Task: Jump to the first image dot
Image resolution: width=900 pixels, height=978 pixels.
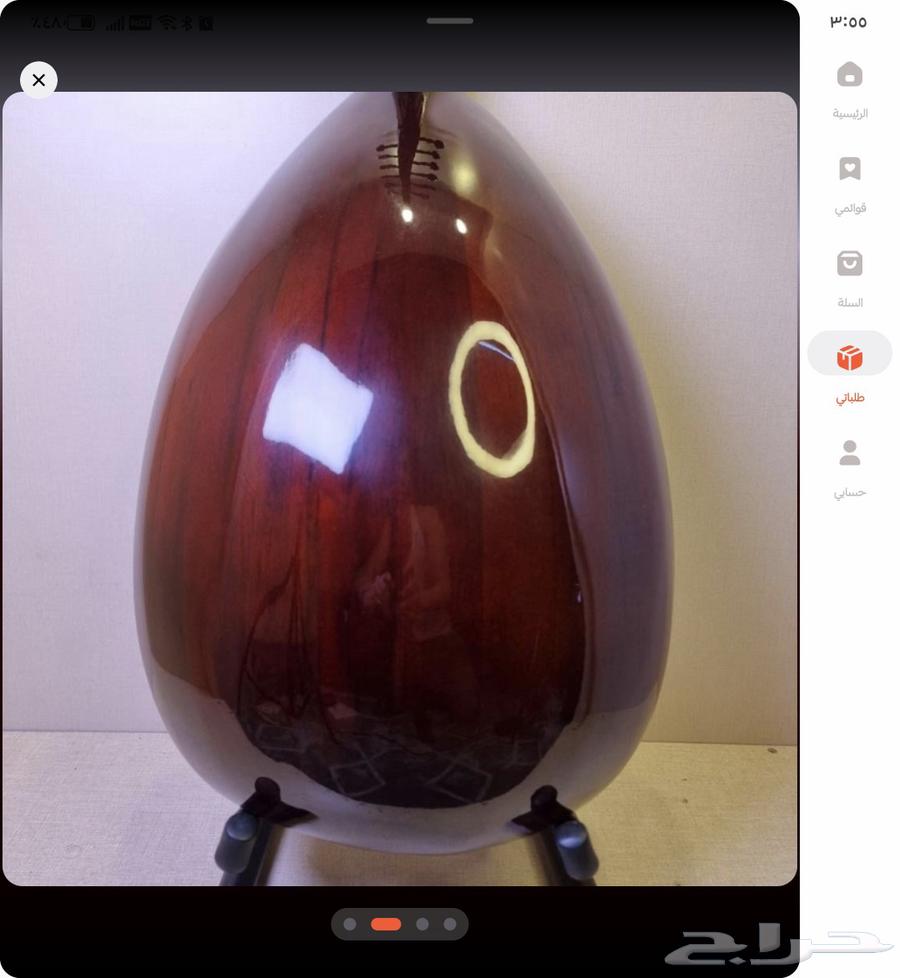Action: click(x=350, y=924)
